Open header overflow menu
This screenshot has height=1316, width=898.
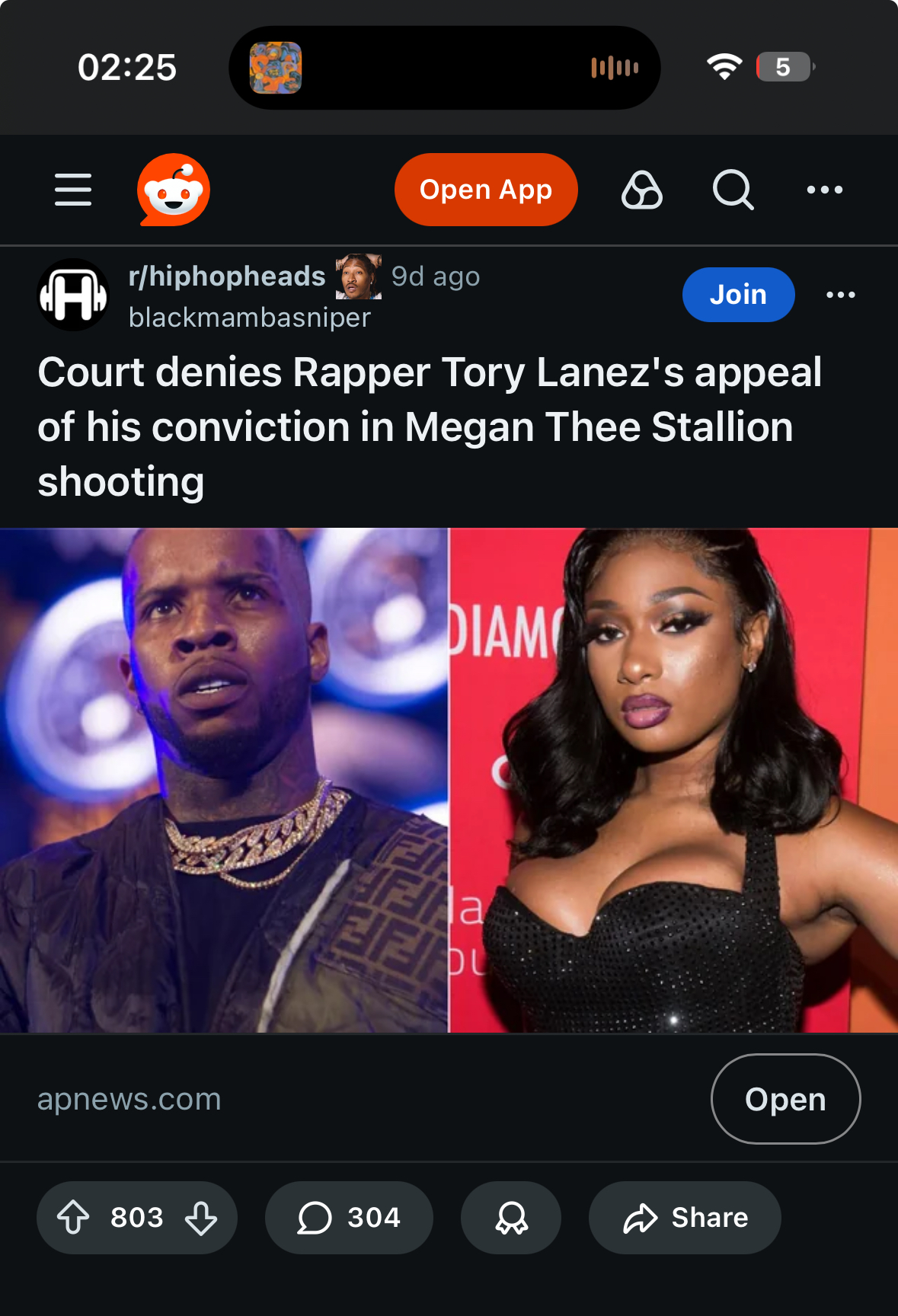pos(824,190)
